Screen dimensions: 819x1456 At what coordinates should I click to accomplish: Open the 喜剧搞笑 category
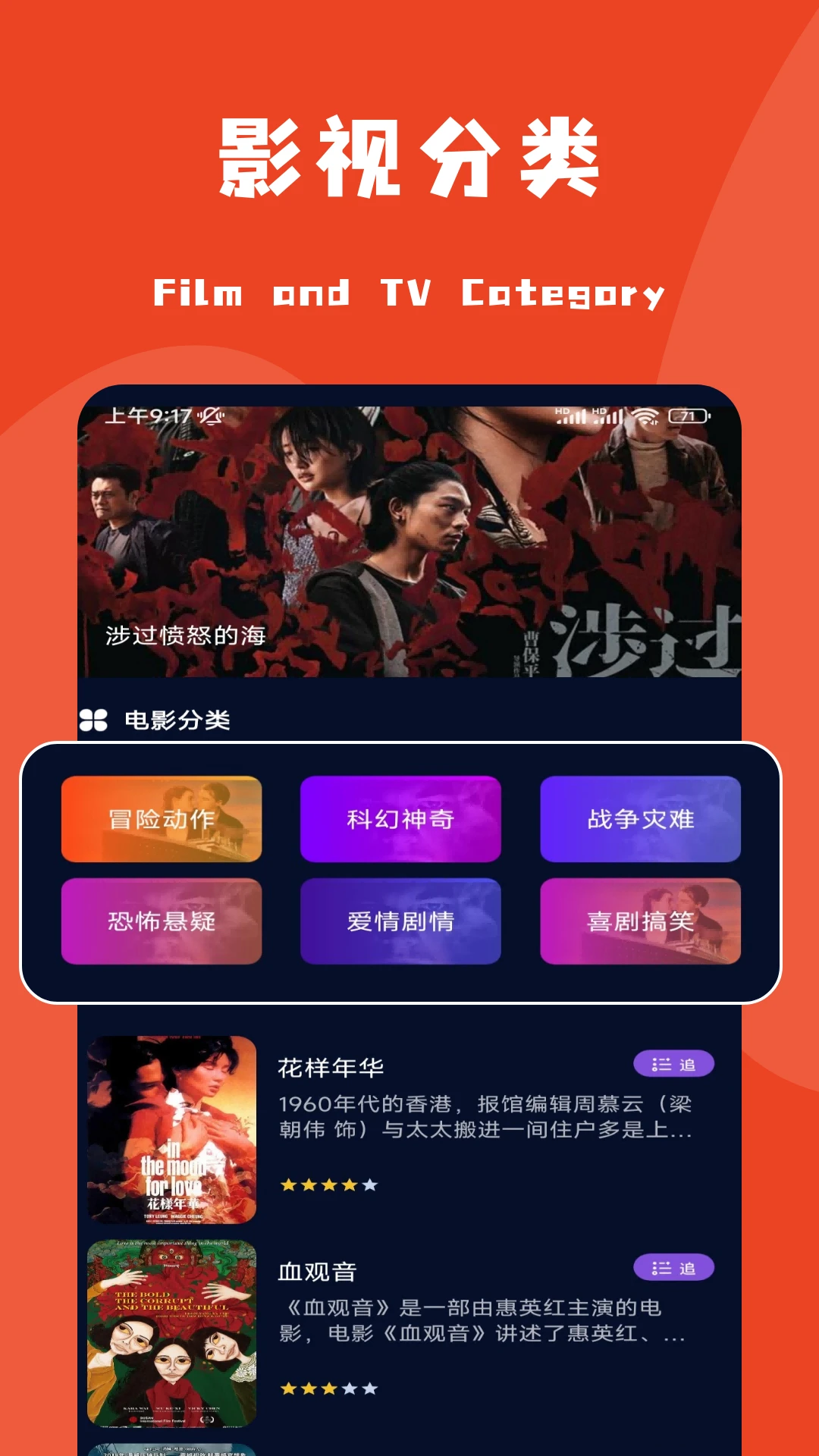(x=641, y=922)
